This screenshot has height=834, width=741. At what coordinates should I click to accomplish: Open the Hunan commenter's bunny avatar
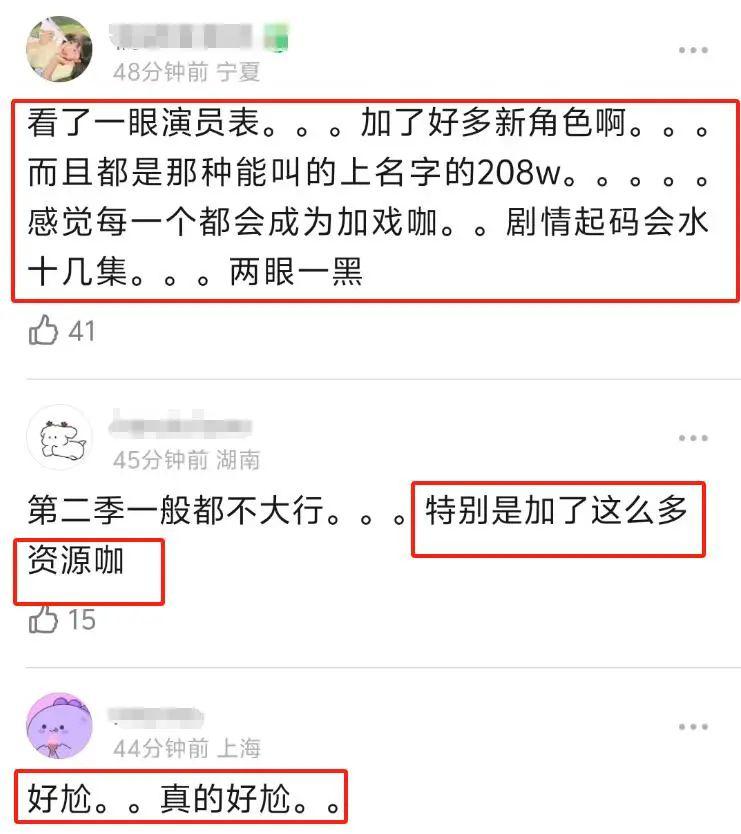58,439
